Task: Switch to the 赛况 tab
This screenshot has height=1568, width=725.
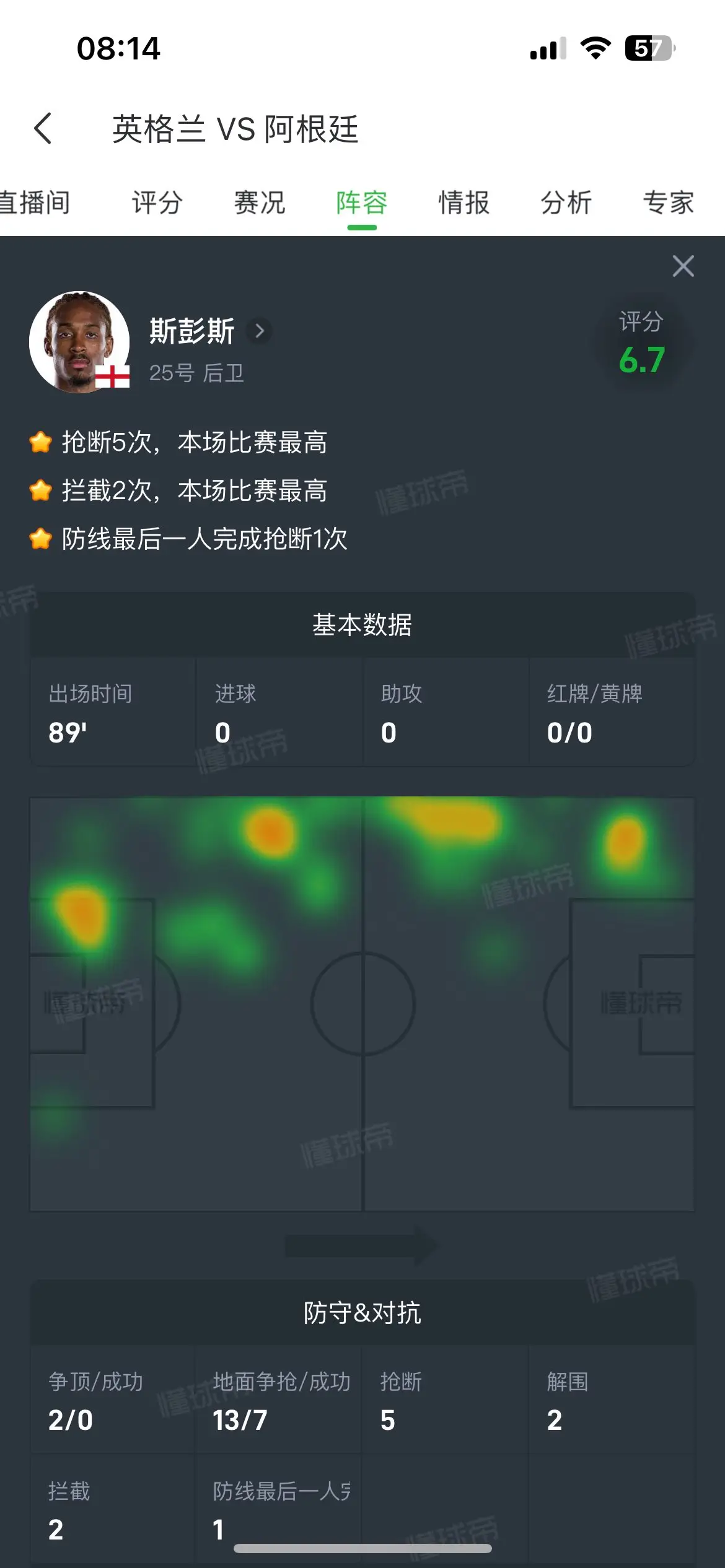Action: pyautogui.click(x=260, y=203)
